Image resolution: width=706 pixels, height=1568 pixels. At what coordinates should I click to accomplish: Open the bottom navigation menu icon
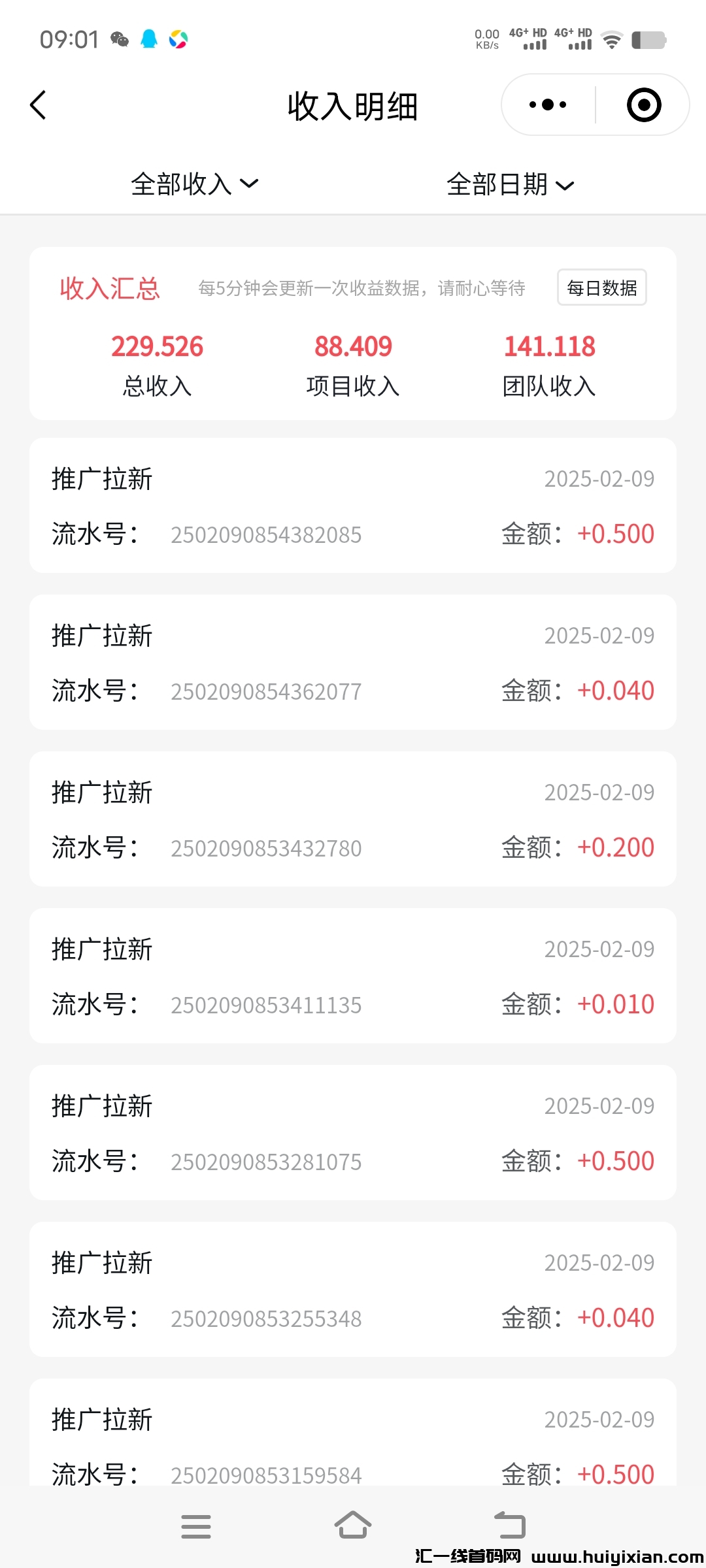tap(195, 1526)
